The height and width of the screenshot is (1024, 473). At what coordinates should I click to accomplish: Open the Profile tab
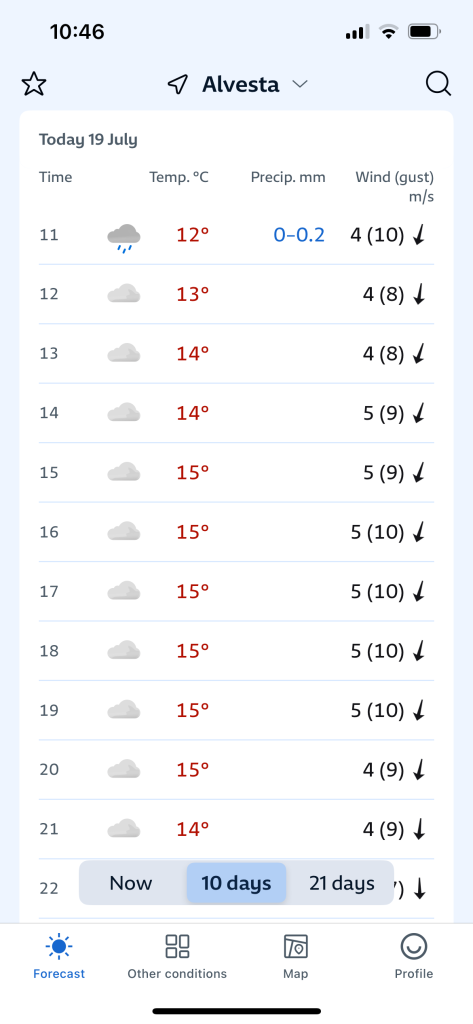click(414, 957)
